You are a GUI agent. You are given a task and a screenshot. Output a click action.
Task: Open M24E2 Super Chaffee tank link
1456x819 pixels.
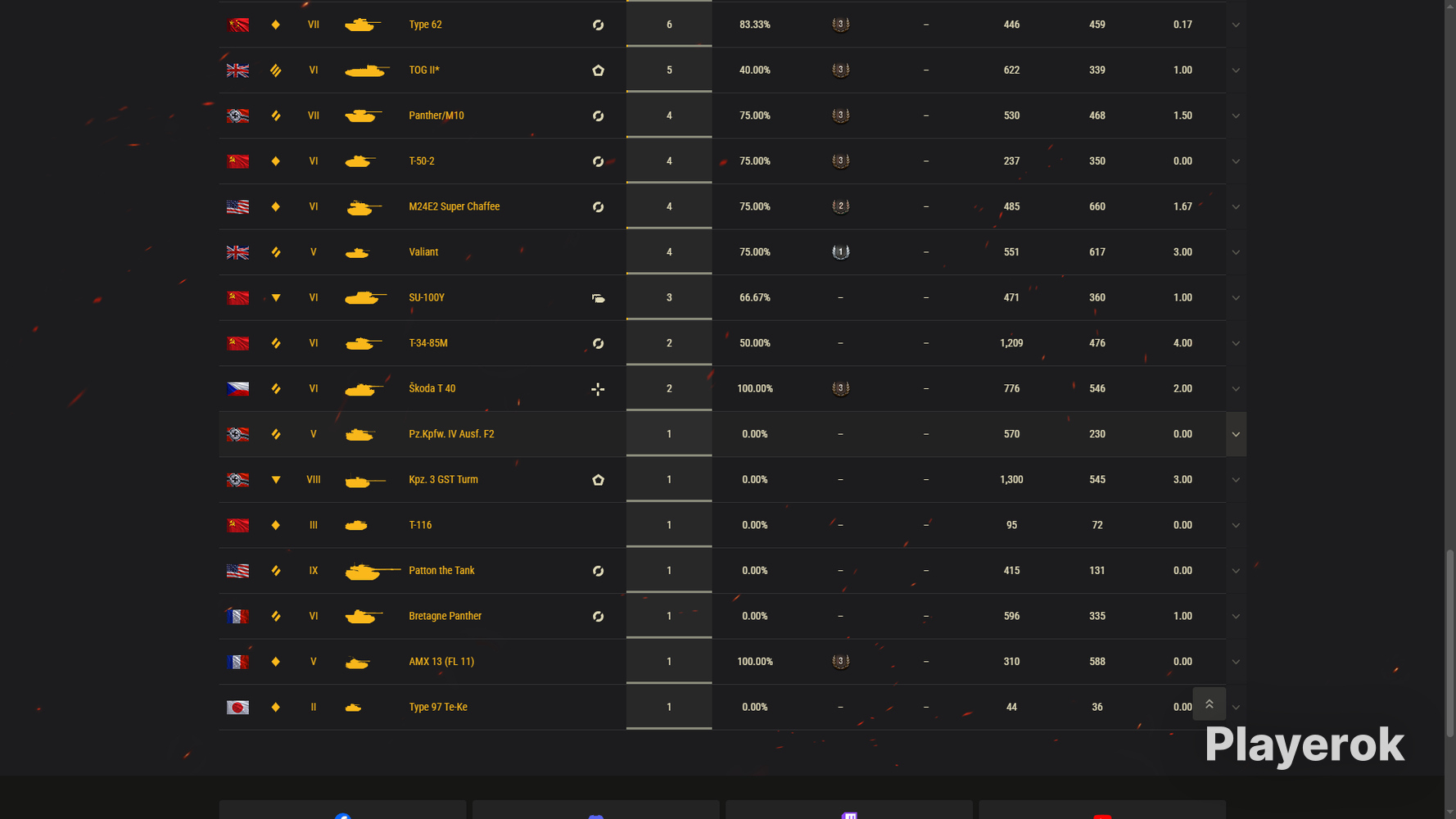[454, 206]
